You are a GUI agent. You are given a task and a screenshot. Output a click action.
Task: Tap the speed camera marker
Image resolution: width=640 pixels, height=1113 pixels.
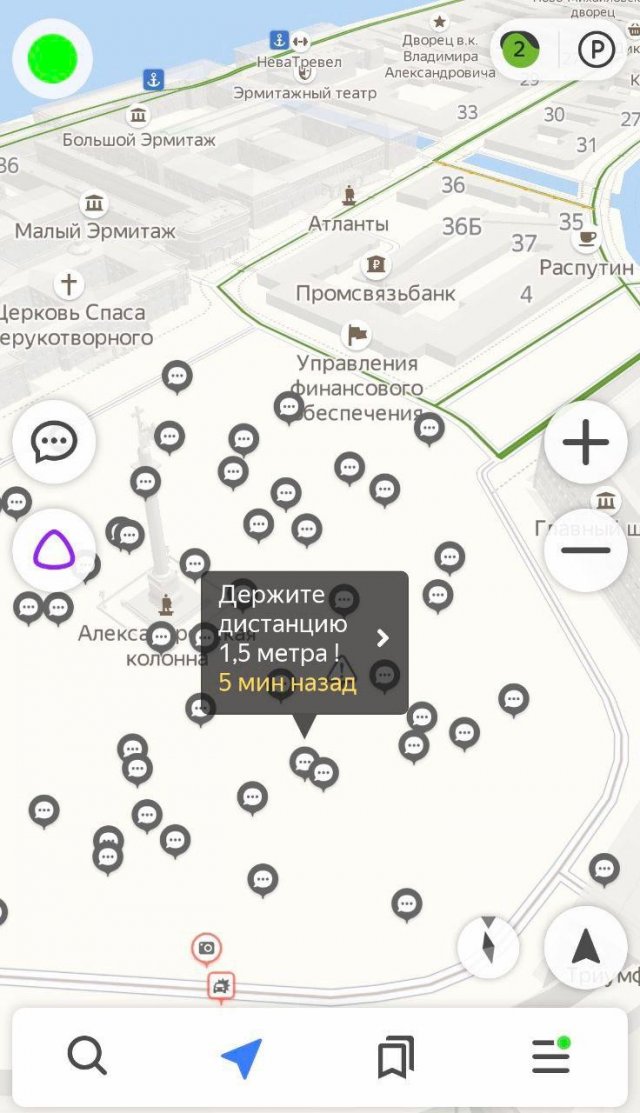point(207,947)
